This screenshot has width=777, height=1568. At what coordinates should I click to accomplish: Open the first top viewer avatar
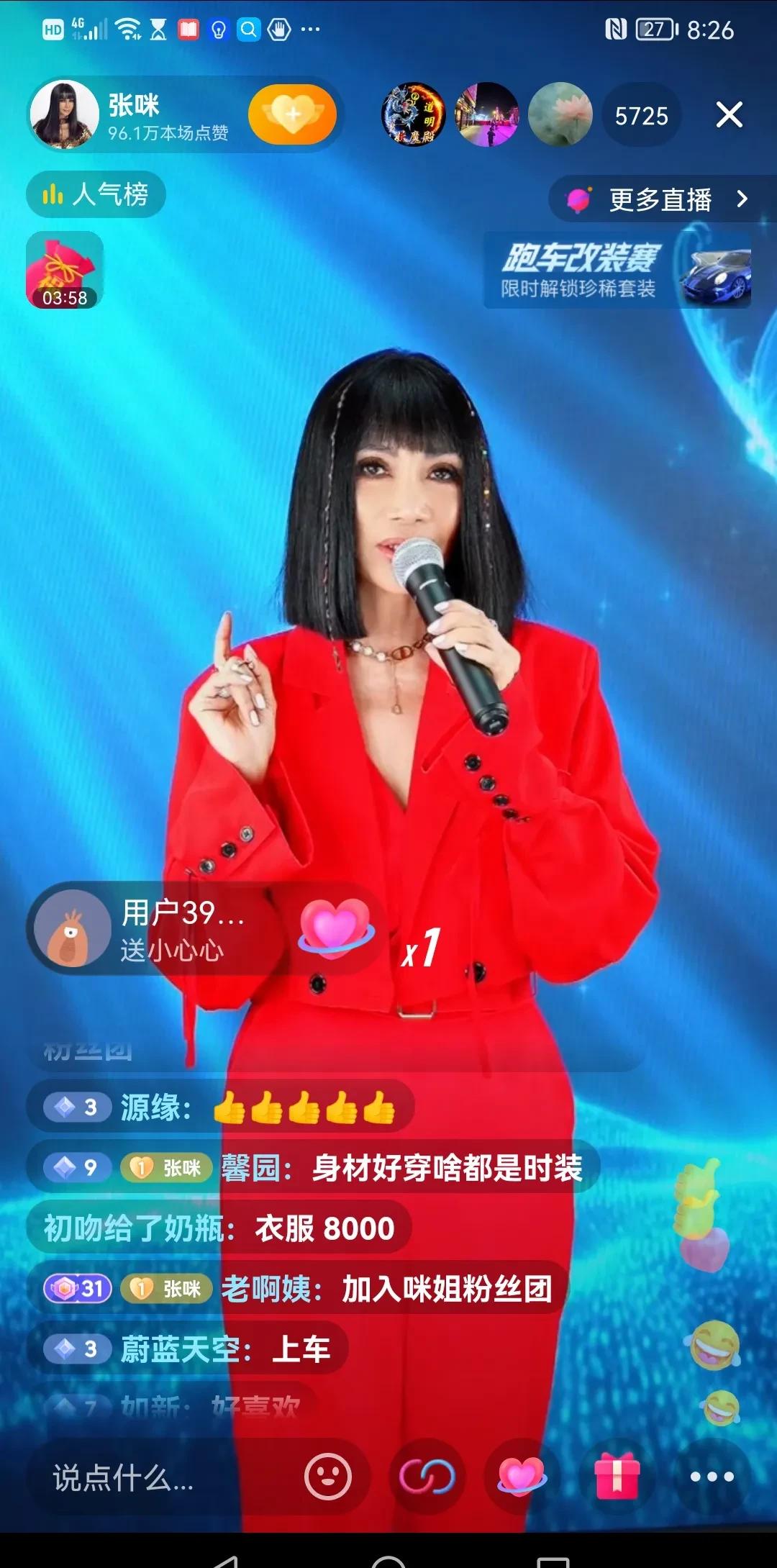pos(413,115)
